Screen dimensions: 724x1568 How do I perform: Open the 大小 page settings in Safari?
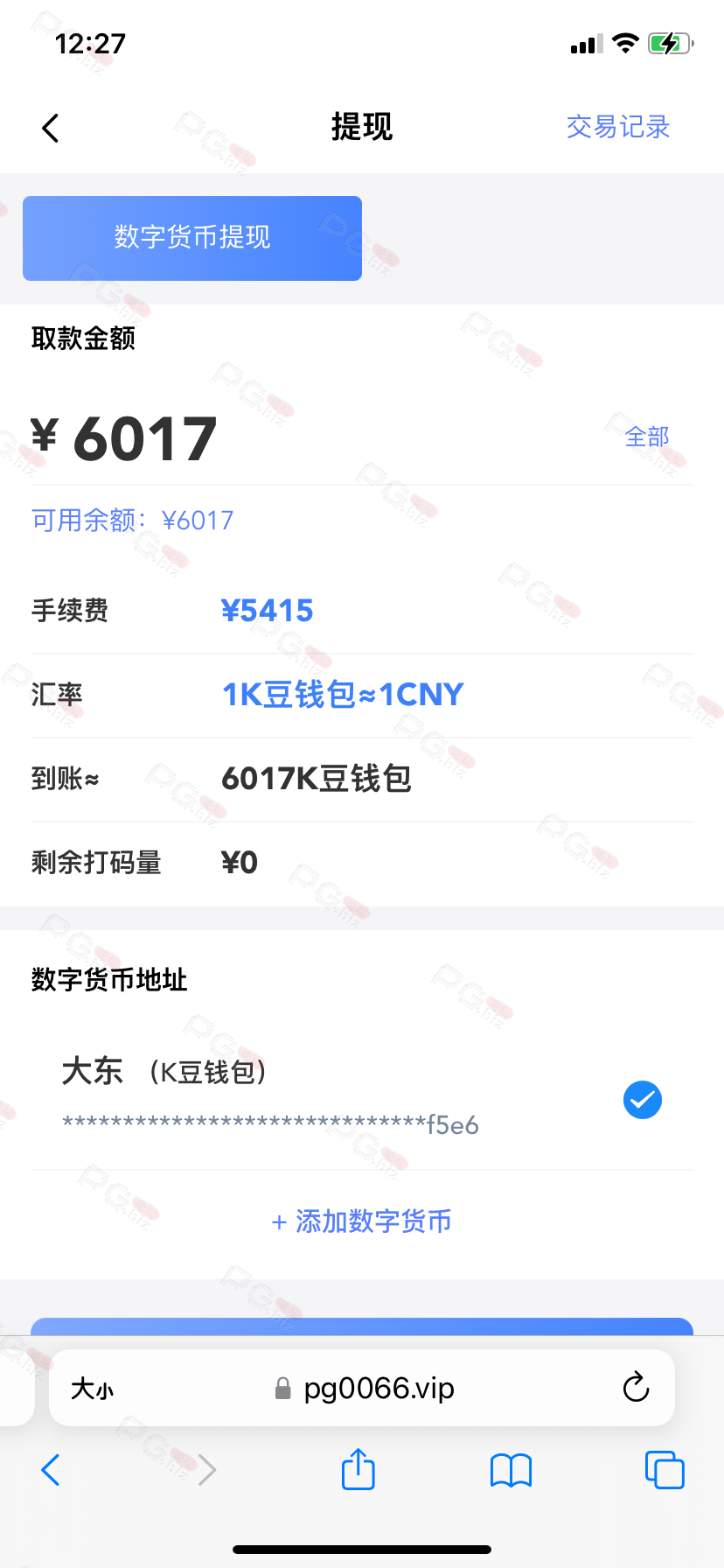(x=93, y=1389)
